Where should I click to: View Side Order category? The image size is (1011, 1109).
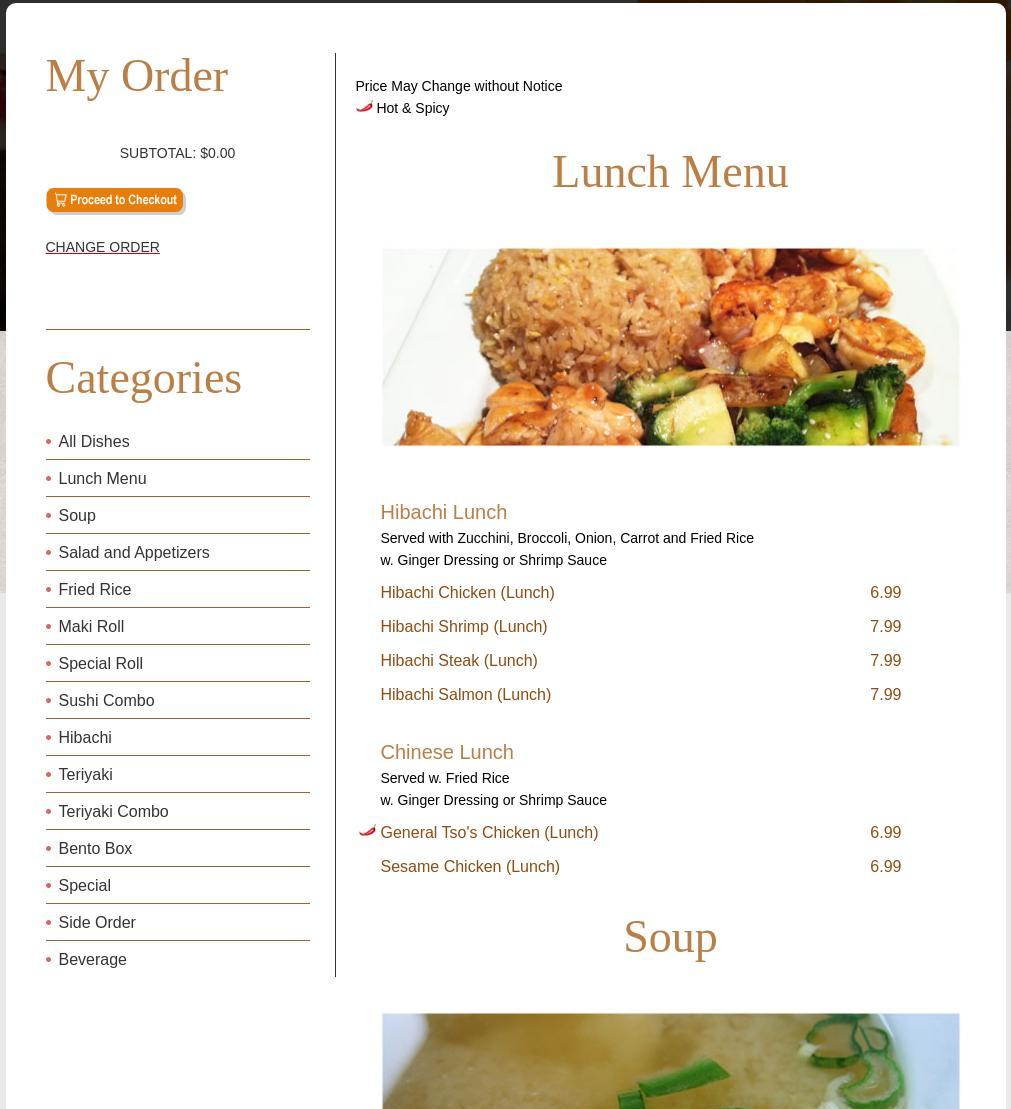(97, 922)
